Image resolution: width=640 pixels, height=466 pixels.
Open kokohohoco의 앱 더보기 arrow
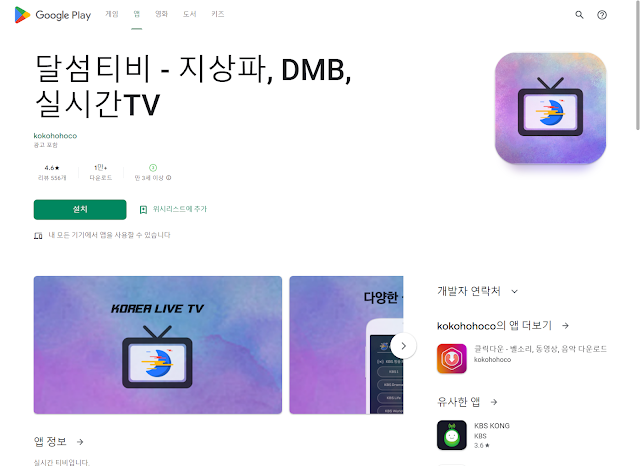pyautogui.click(x=565, y=326)
